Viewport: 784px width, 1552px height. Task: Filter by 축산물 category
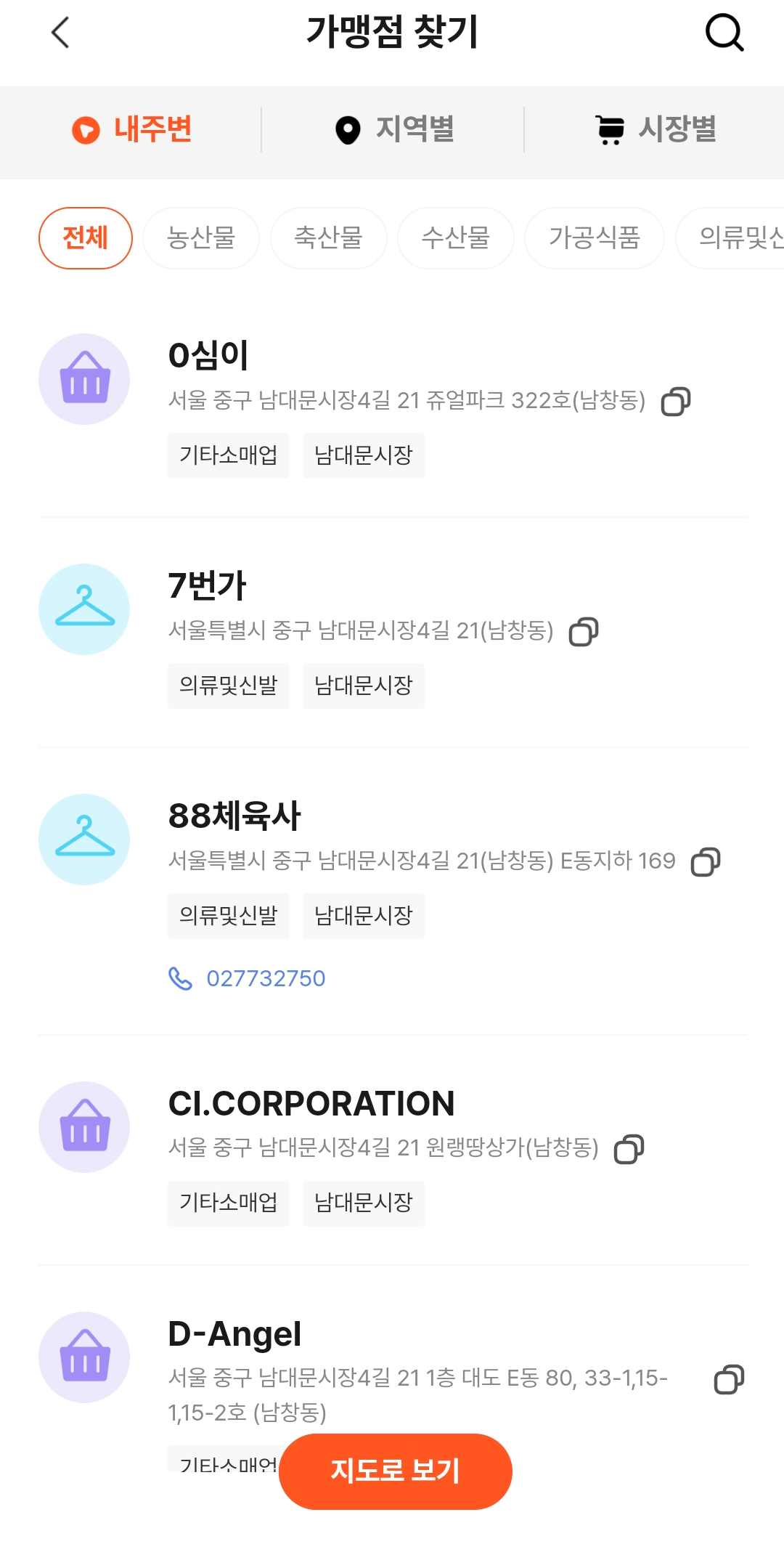[328, 238]
